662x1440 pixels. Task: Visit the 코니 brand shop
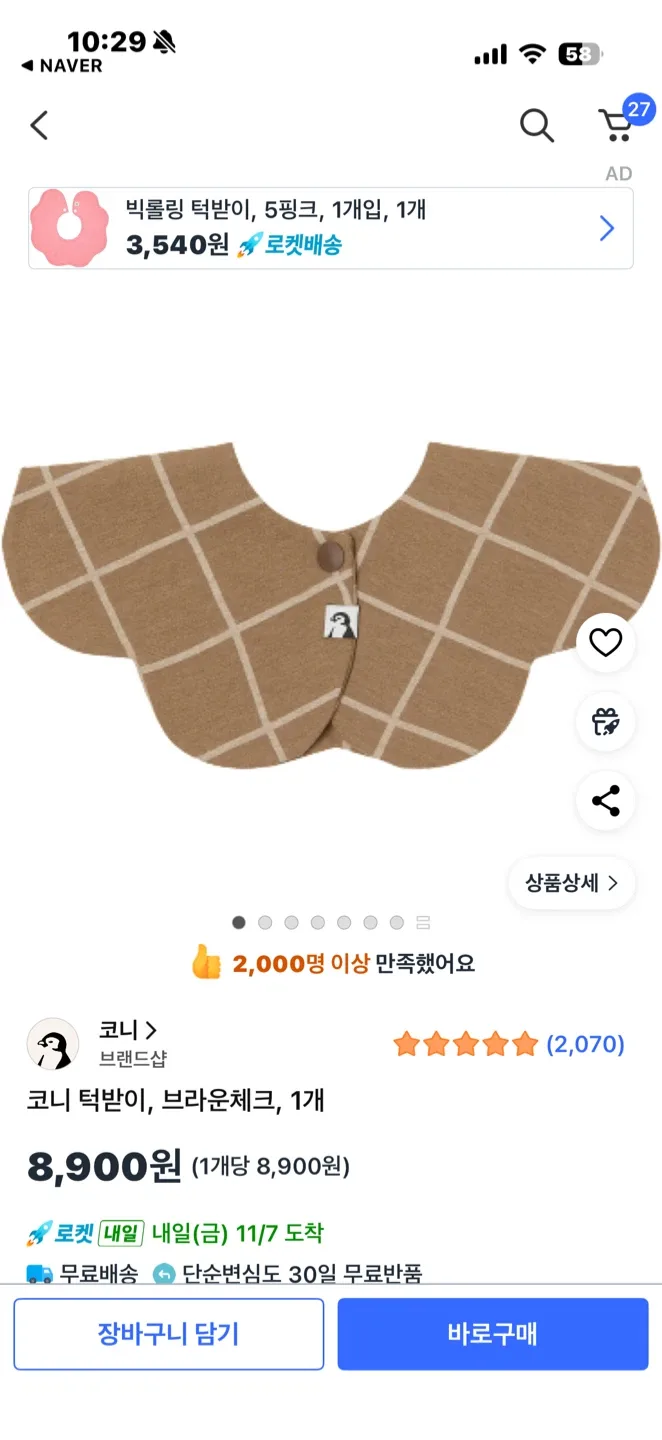[x=127, y=1030]
